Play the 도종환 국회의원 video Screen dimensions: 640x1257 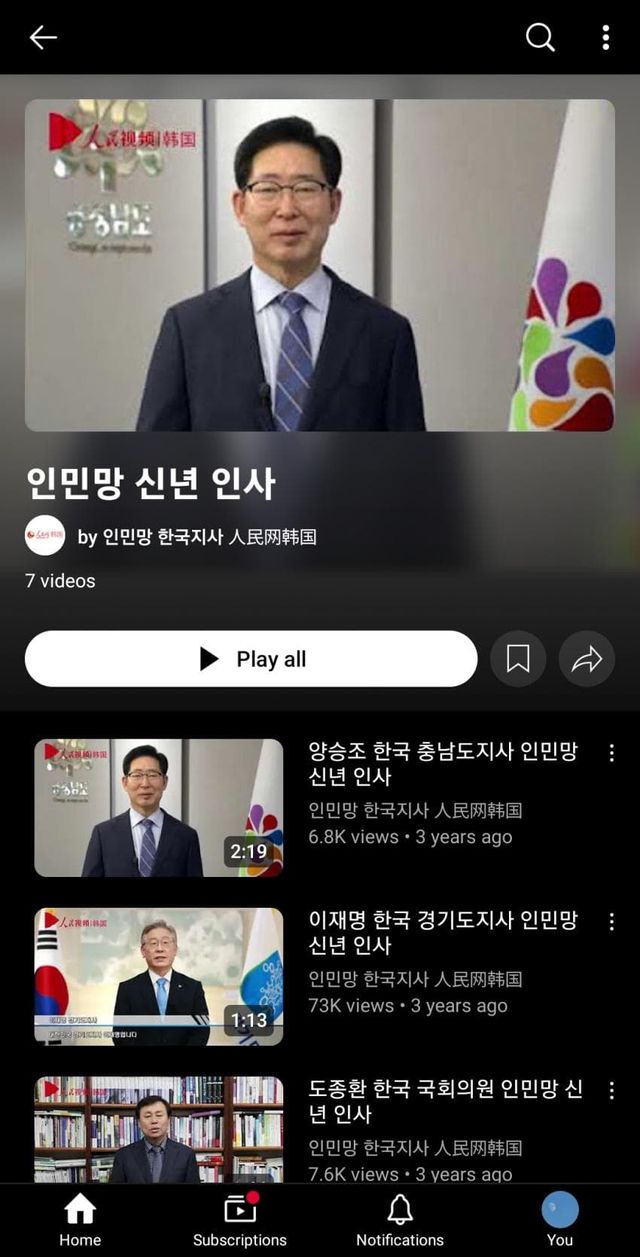pyautogui.click(x=159, y=1130)
